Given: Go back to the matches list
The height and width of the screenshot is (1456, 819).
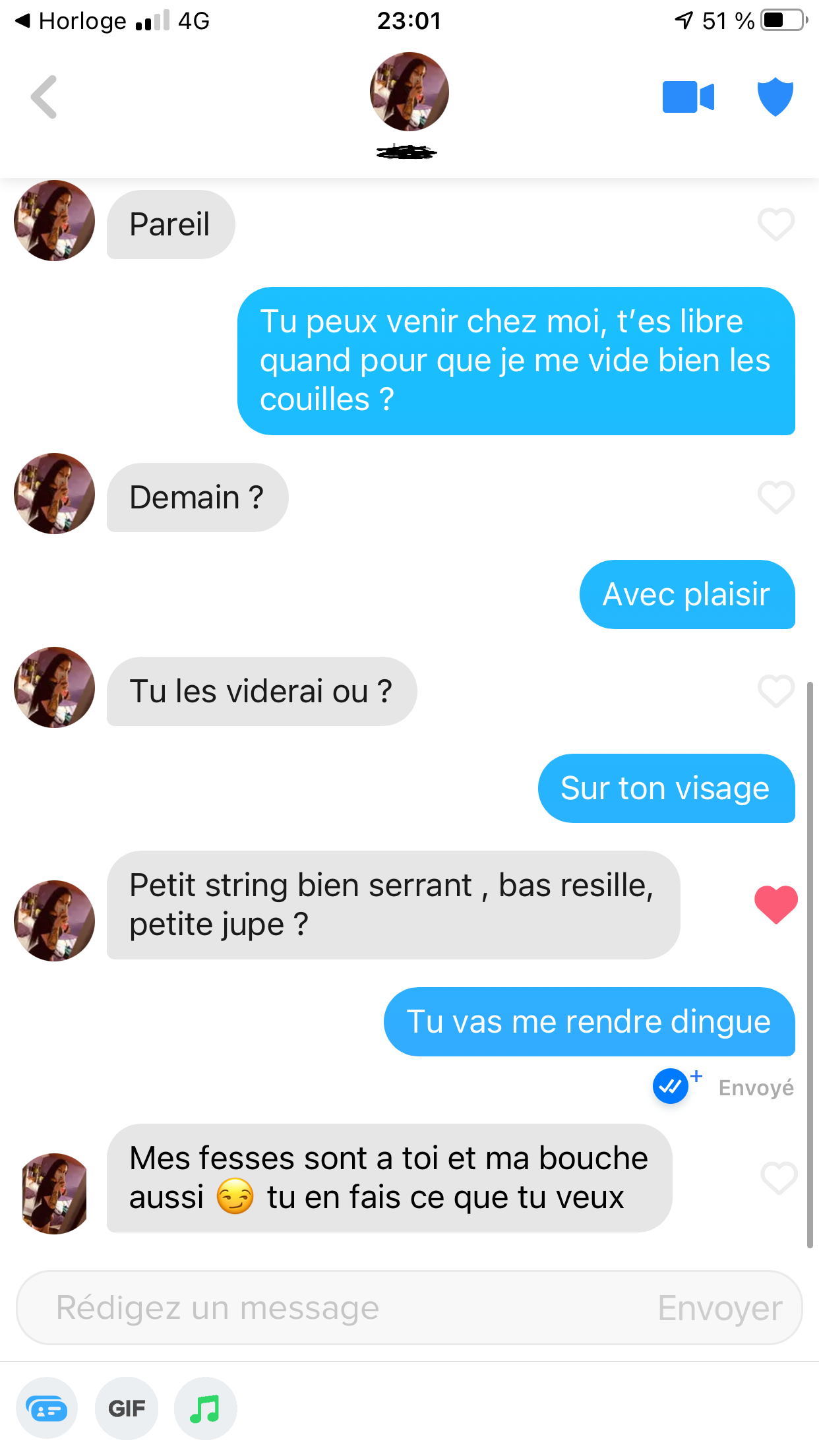Looking at the screenshot, I should point(44,97).
